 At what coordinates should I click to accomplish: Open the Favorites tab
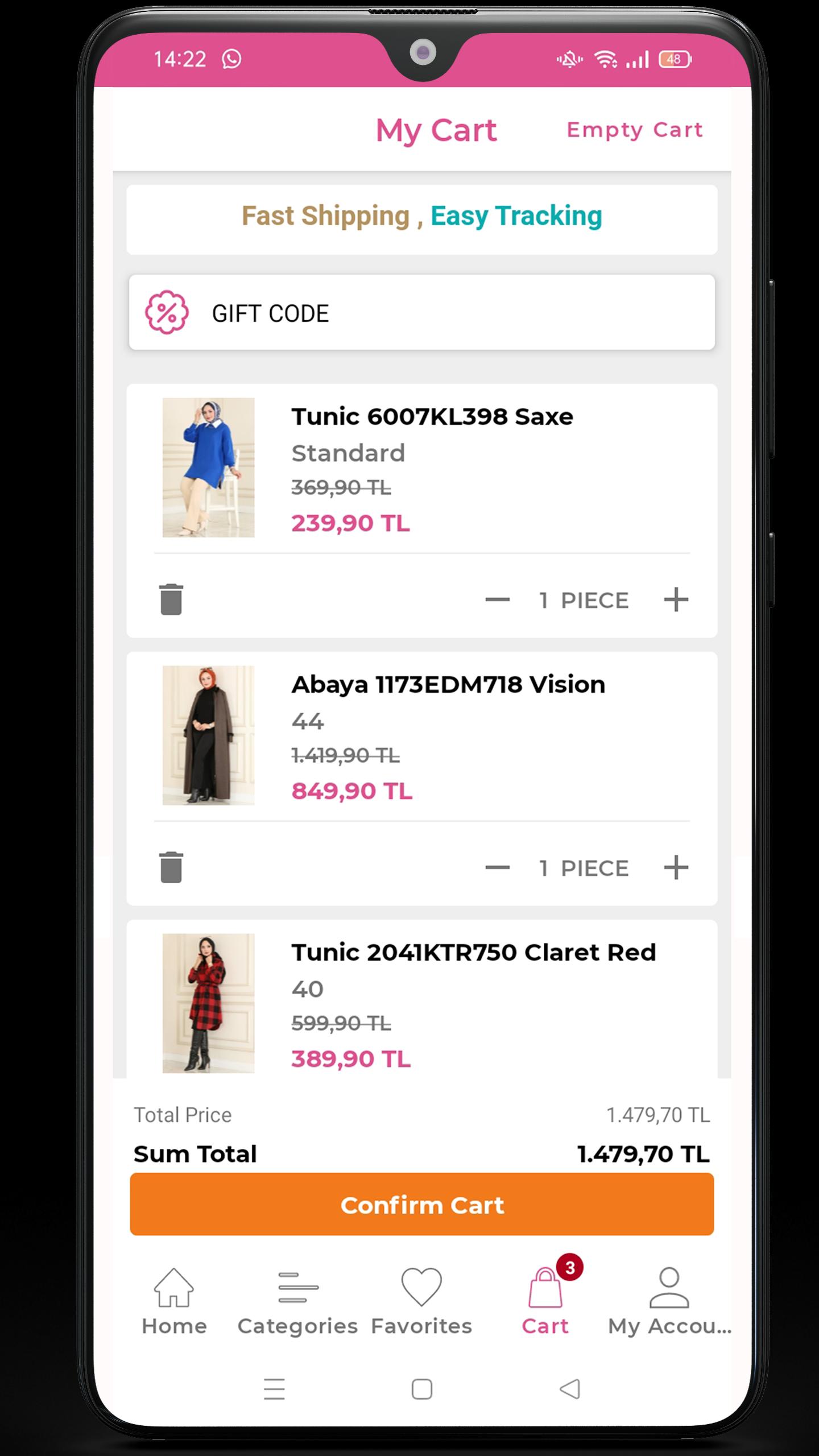tap(421, 1302)
